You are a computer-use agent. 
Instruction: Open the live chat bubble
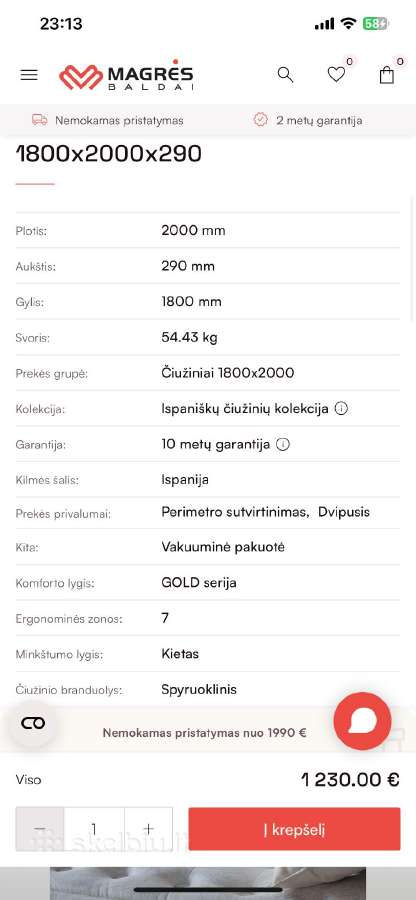363,721
